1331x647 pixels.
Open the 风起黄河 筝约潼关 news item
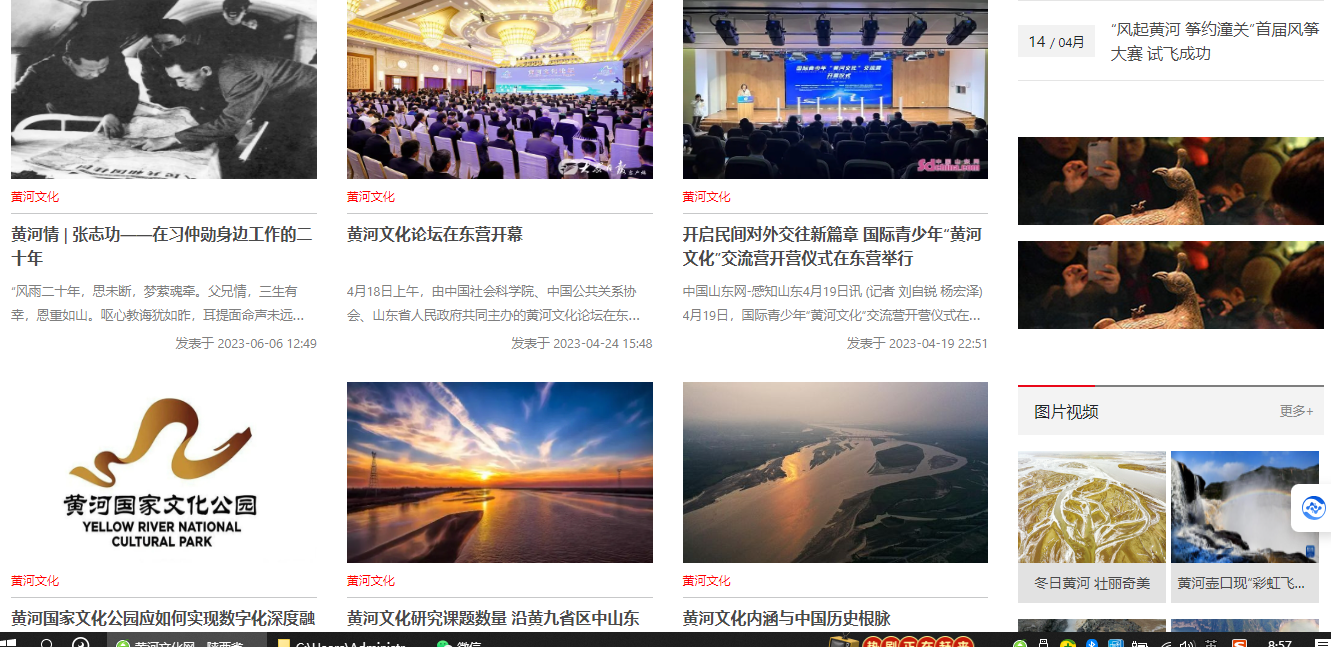point(1214,42)
